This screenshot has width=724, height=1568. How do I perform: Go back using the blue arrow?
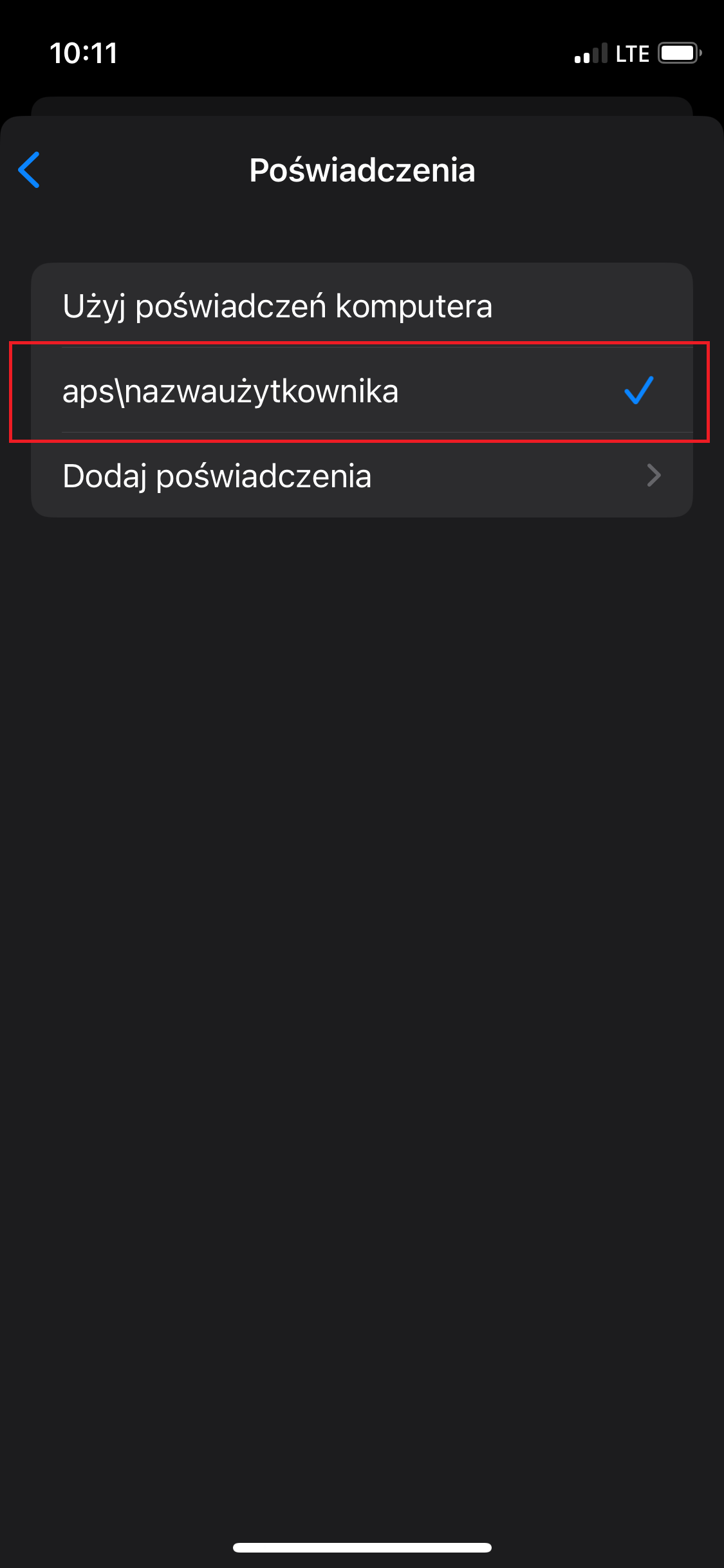click(x=29, y=170)
